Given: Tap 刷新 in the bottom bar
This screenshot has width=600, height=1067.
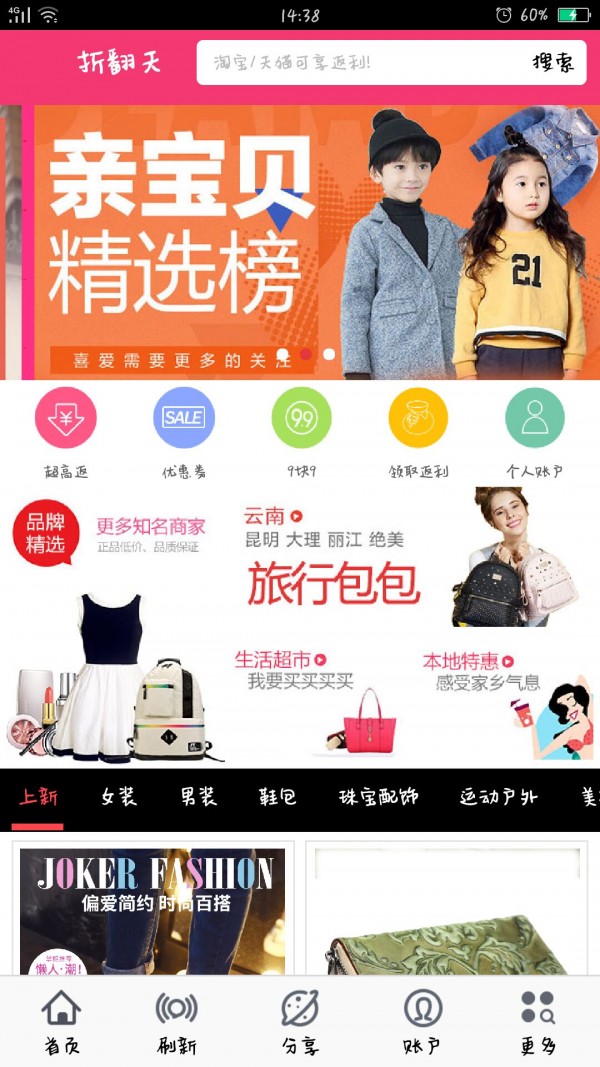Looking at the screenshot, I should point(176,1023).
